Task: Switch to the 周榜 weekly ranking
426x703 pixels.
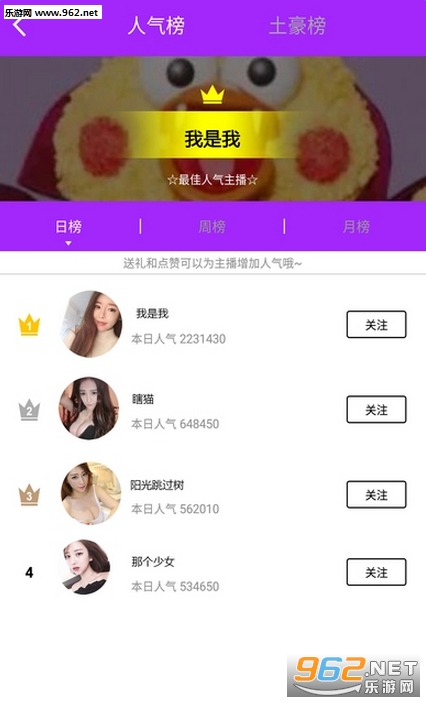Action: 212,226
